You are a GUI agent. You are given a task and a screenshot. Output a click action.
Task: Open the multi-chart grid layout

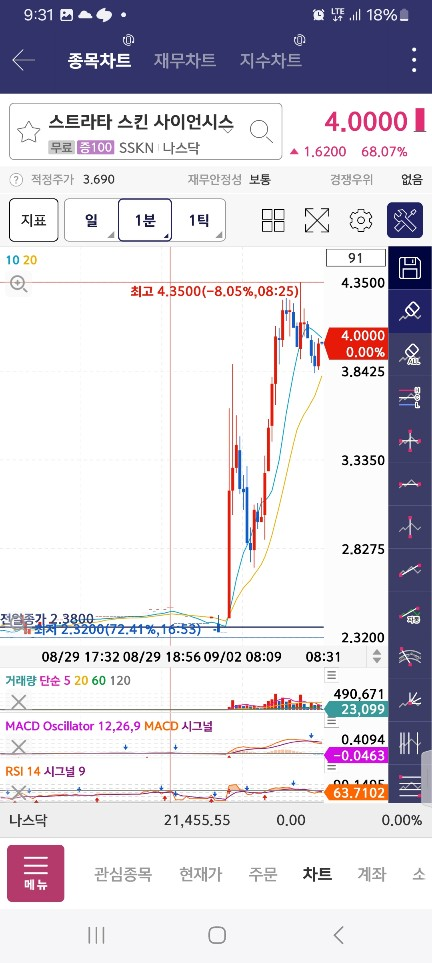point(273,220)
